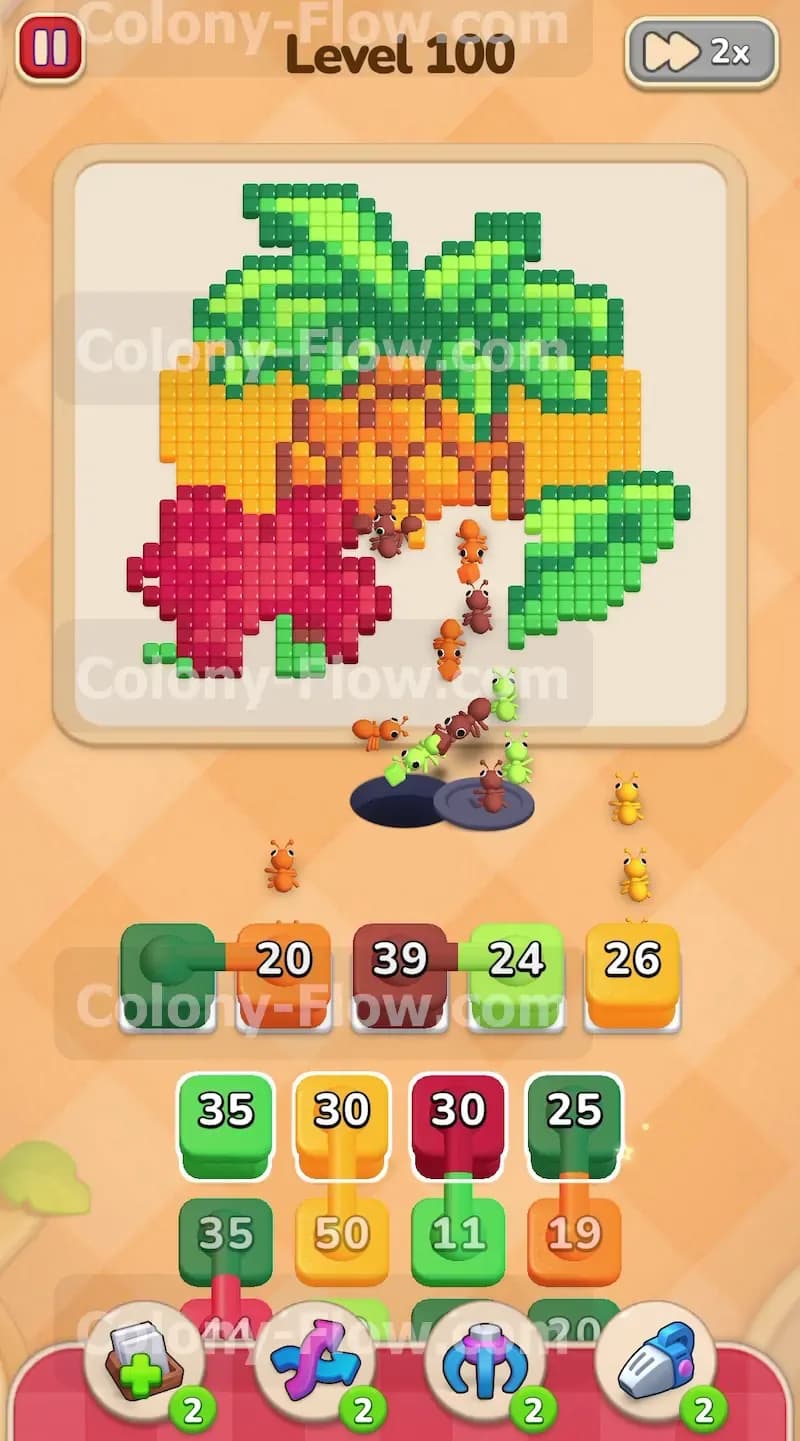Pause the game
Screen dimensions: 800x1441
pyautogui.click(x=50, y=47)
